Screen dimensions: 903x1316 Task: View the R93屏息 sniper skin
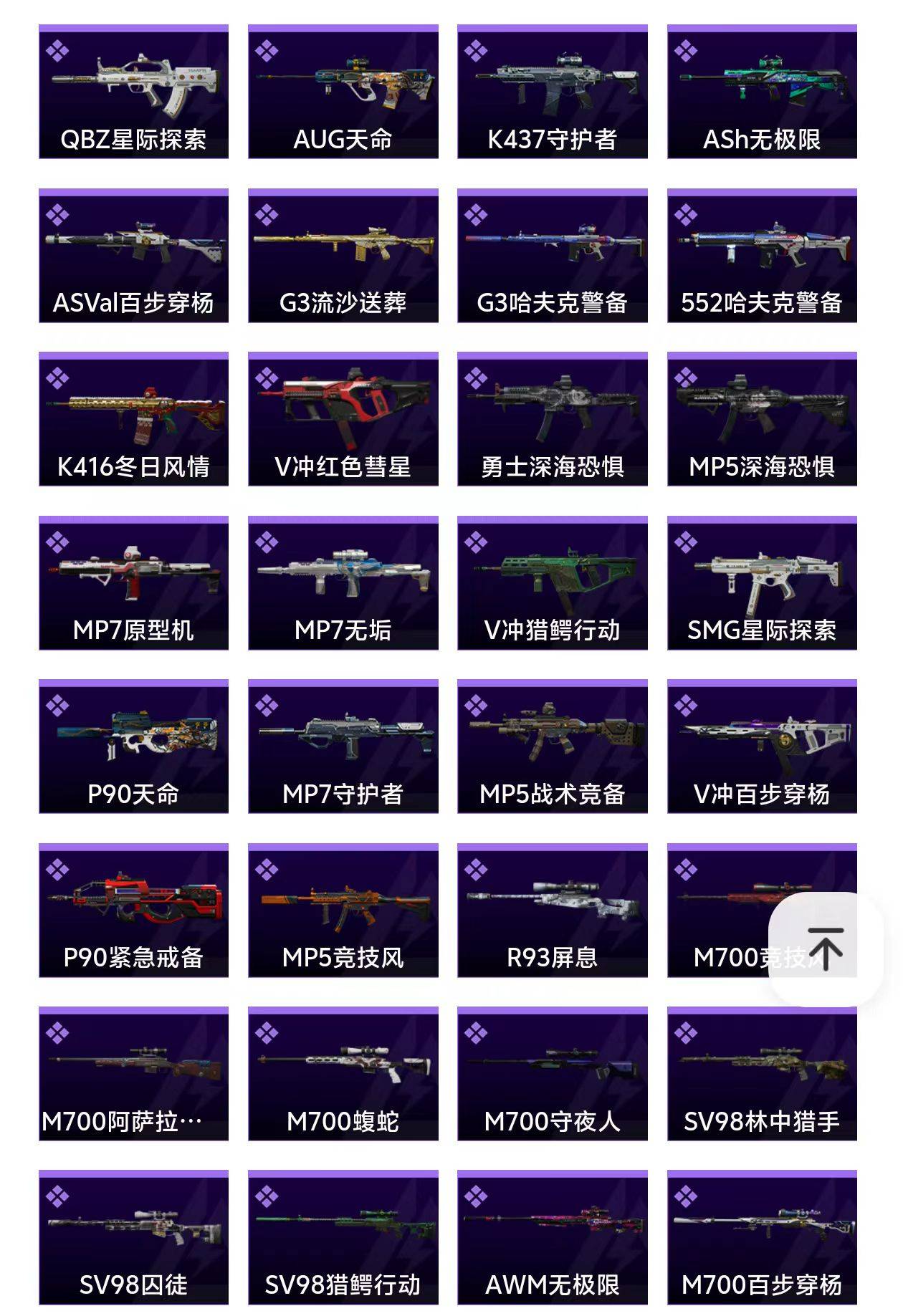552,911
